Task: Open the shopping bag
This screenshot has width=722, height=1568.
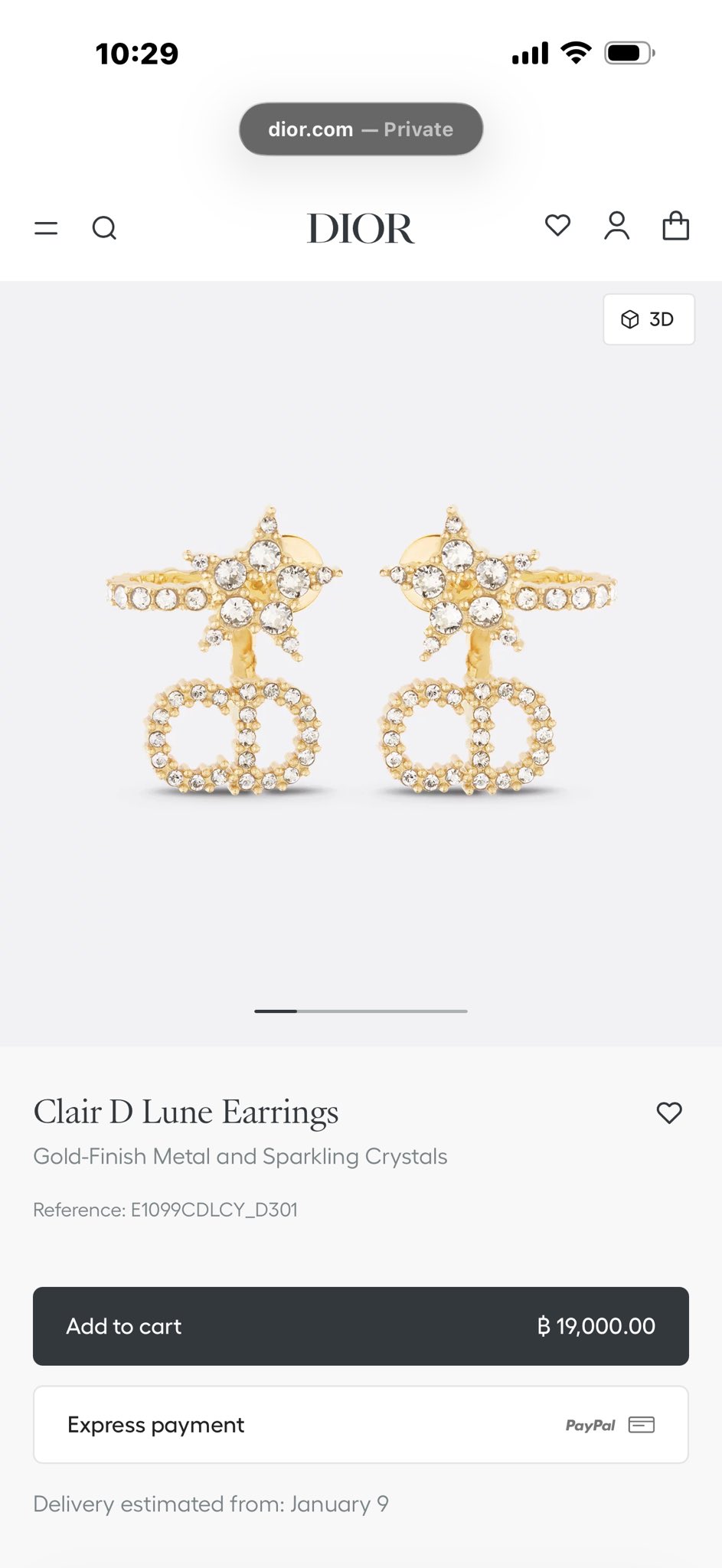Action: tap(675, 227)
